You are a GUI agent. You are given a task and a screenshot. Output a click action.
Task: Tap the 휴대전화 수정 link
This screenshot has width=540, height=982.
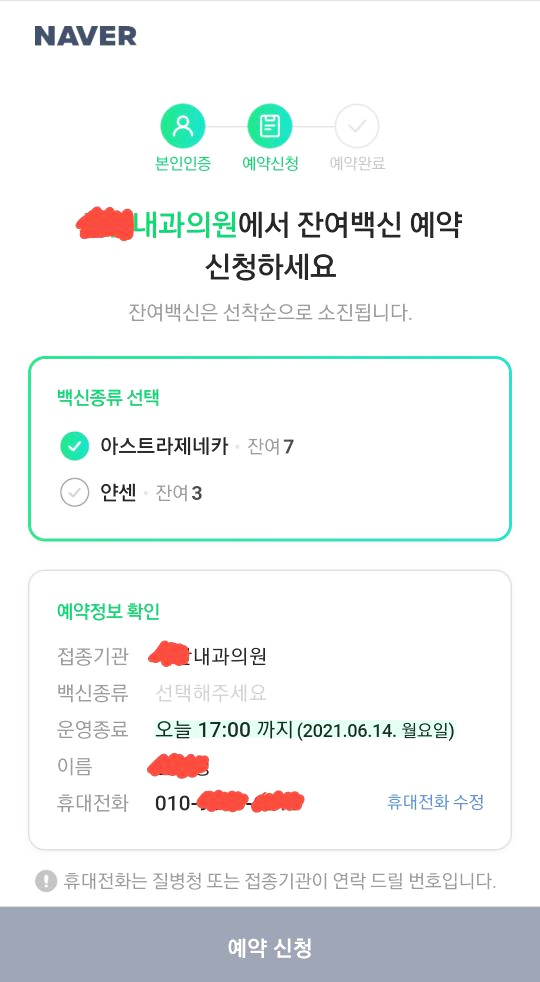435,802
